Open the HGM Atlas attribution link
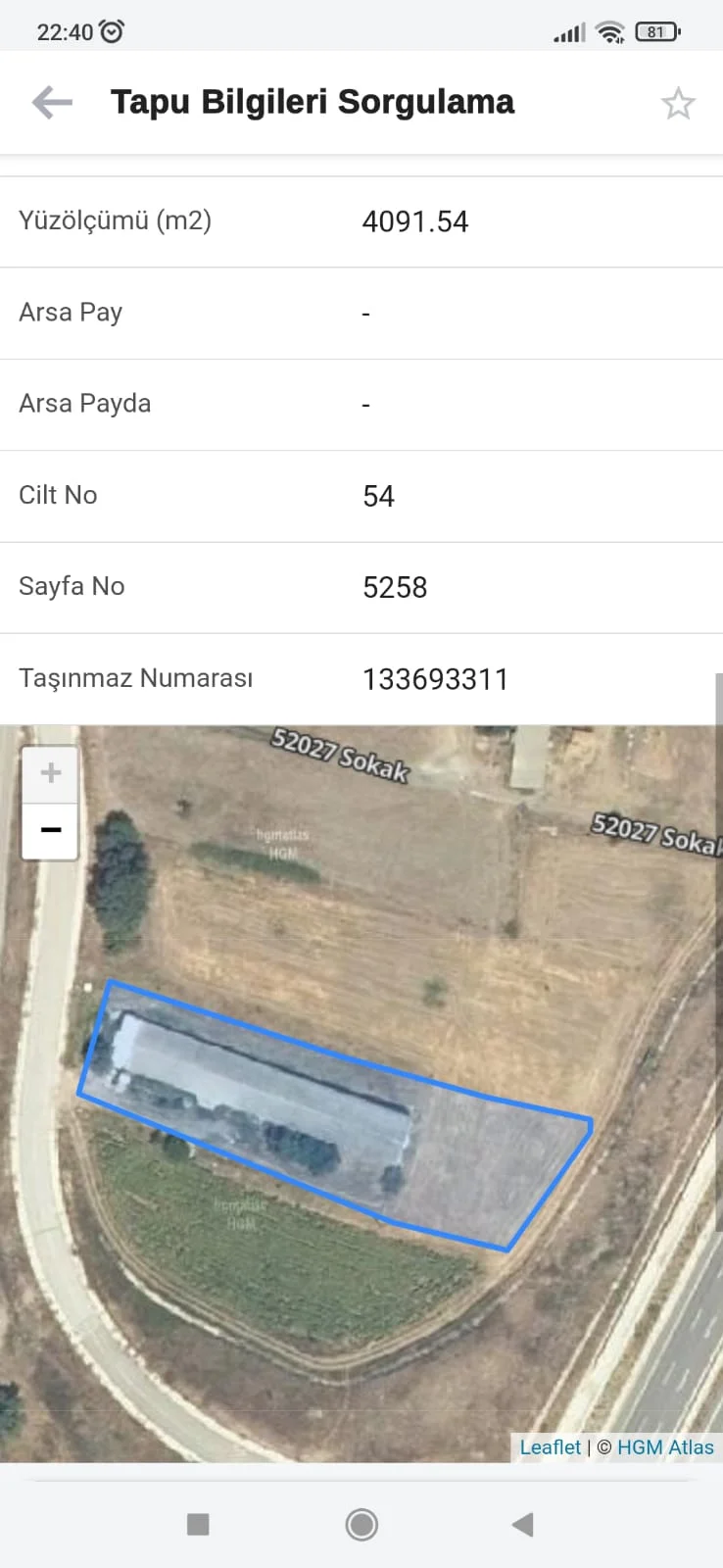Screen dimensions: 723x1568 [665, 1446]
